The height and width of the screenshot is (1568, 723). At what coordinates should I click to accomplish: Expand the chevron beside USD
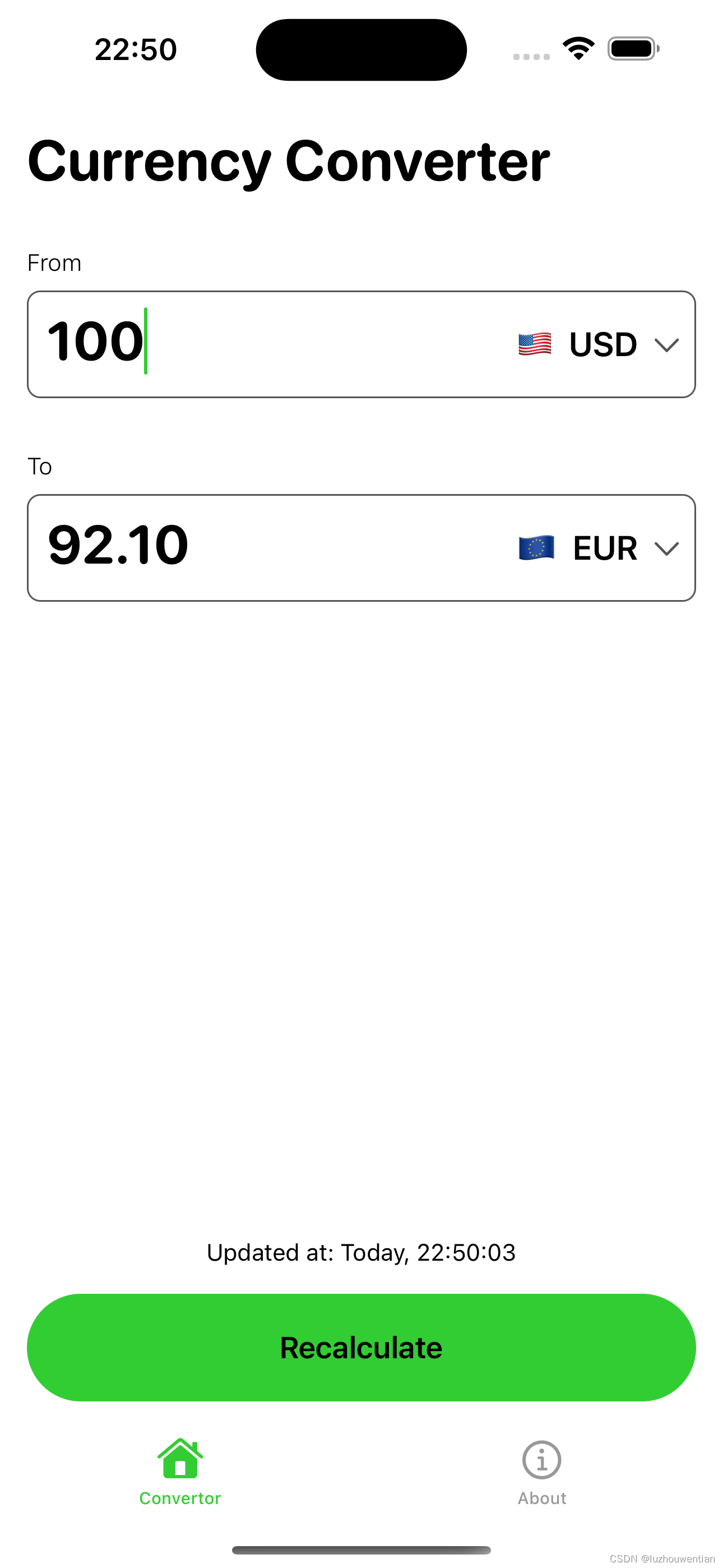pyautogui.click(x=665, y=344)
